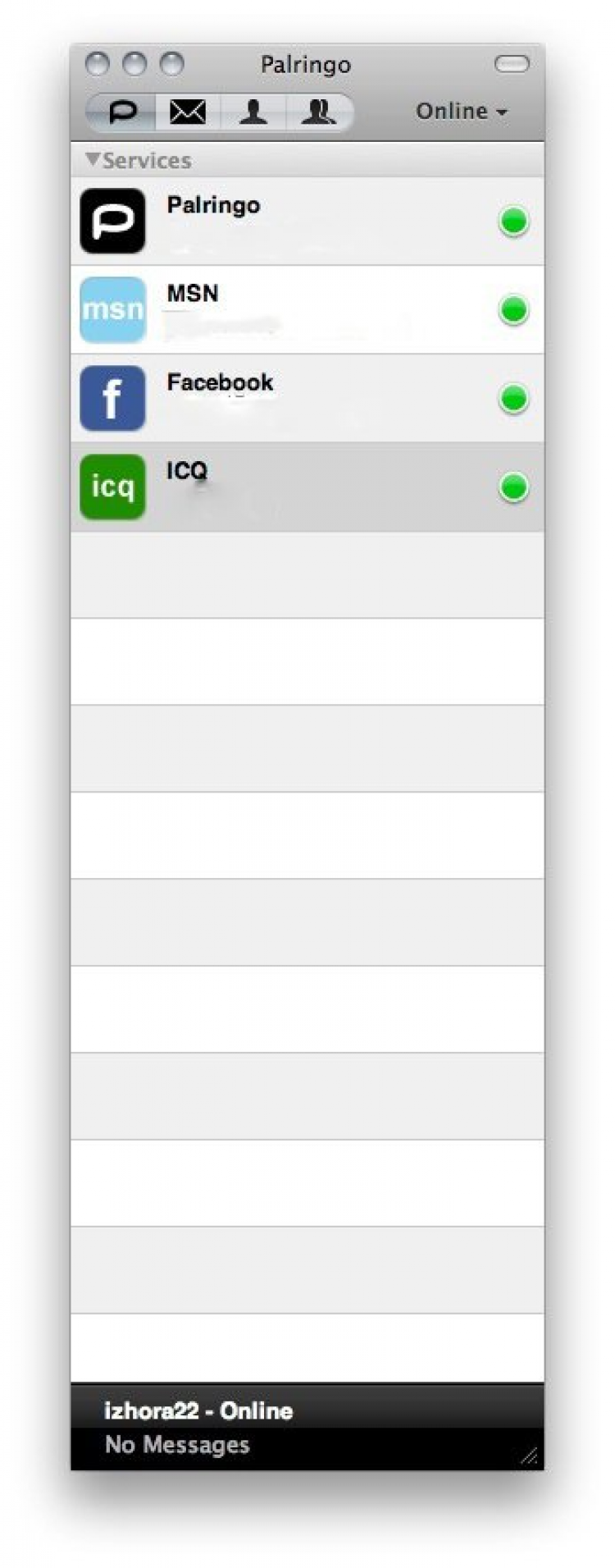This screenshot has width=615, height=1568.
Task: Switch to the Services tab
Action: [x=121, y=112]
